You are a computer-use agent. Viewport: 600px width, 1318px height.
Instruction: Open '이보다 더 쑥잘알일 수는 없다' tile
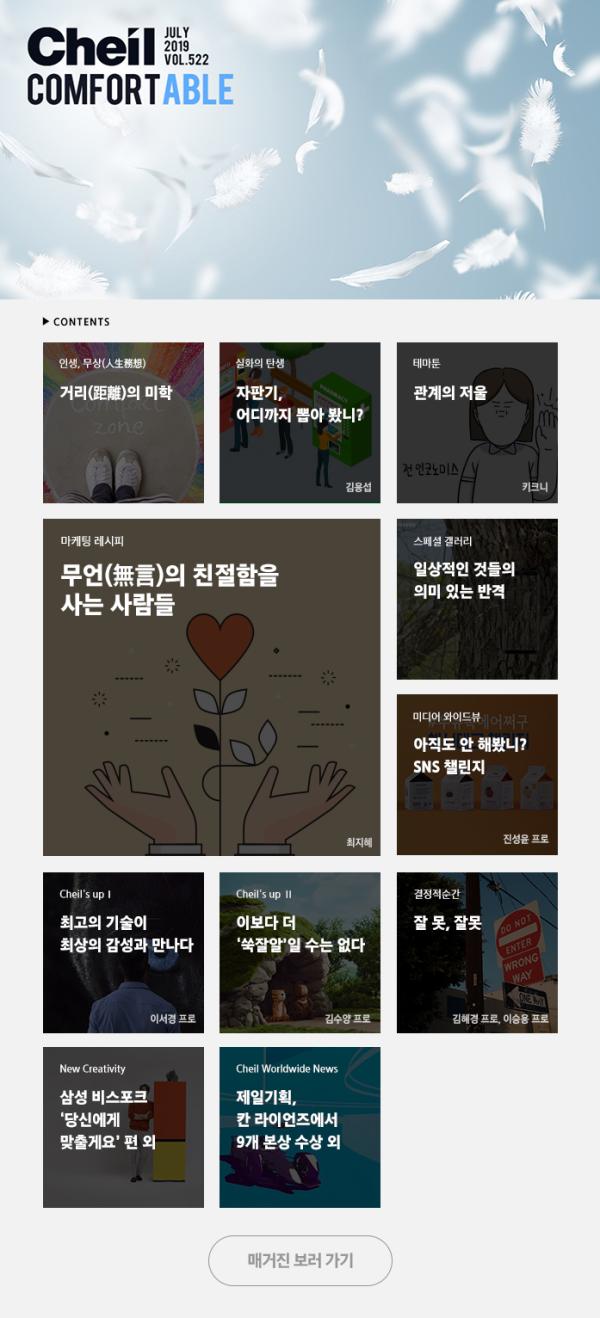pyautogui.click(x=300, y=952)
